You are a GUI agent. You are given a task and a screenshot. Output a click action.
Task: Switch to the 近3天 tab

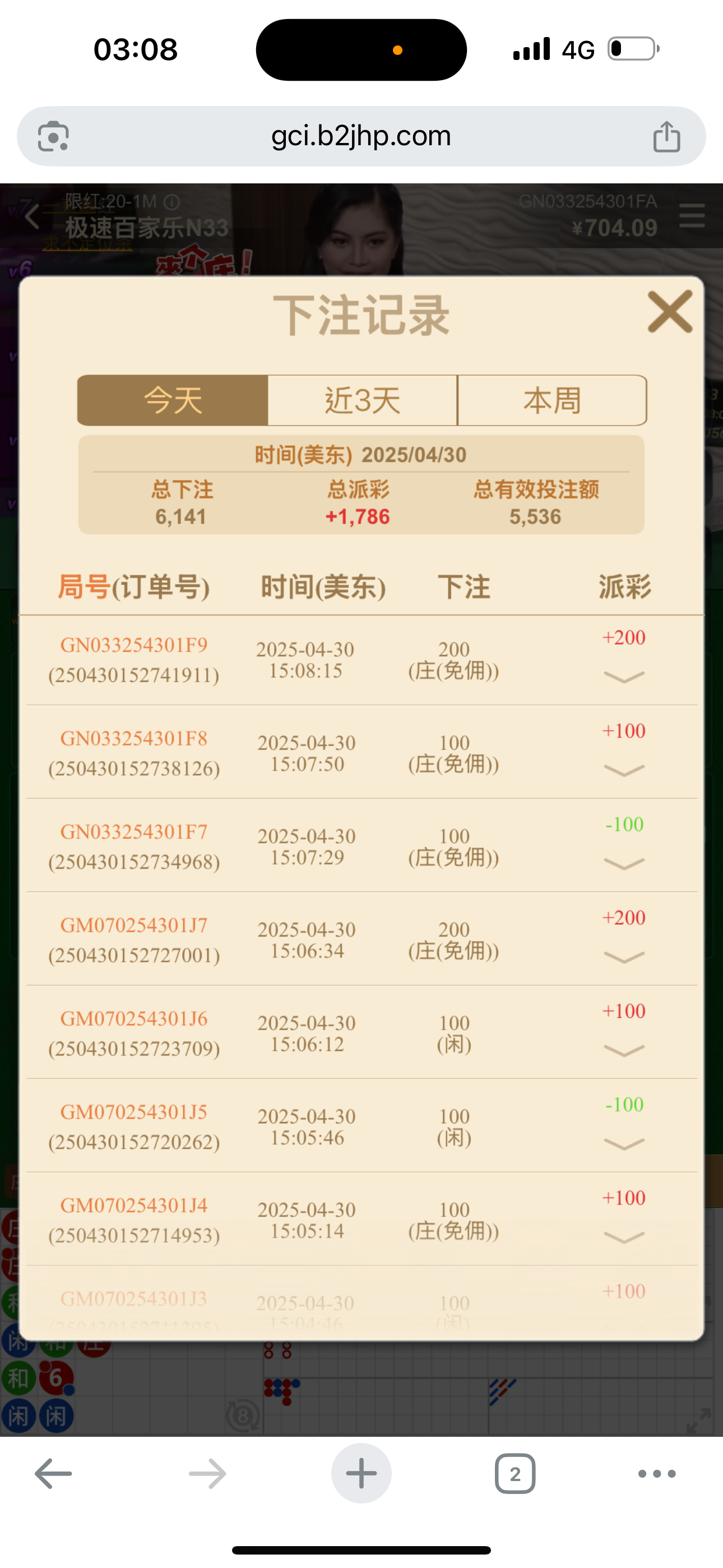click(x=362, y=400)
